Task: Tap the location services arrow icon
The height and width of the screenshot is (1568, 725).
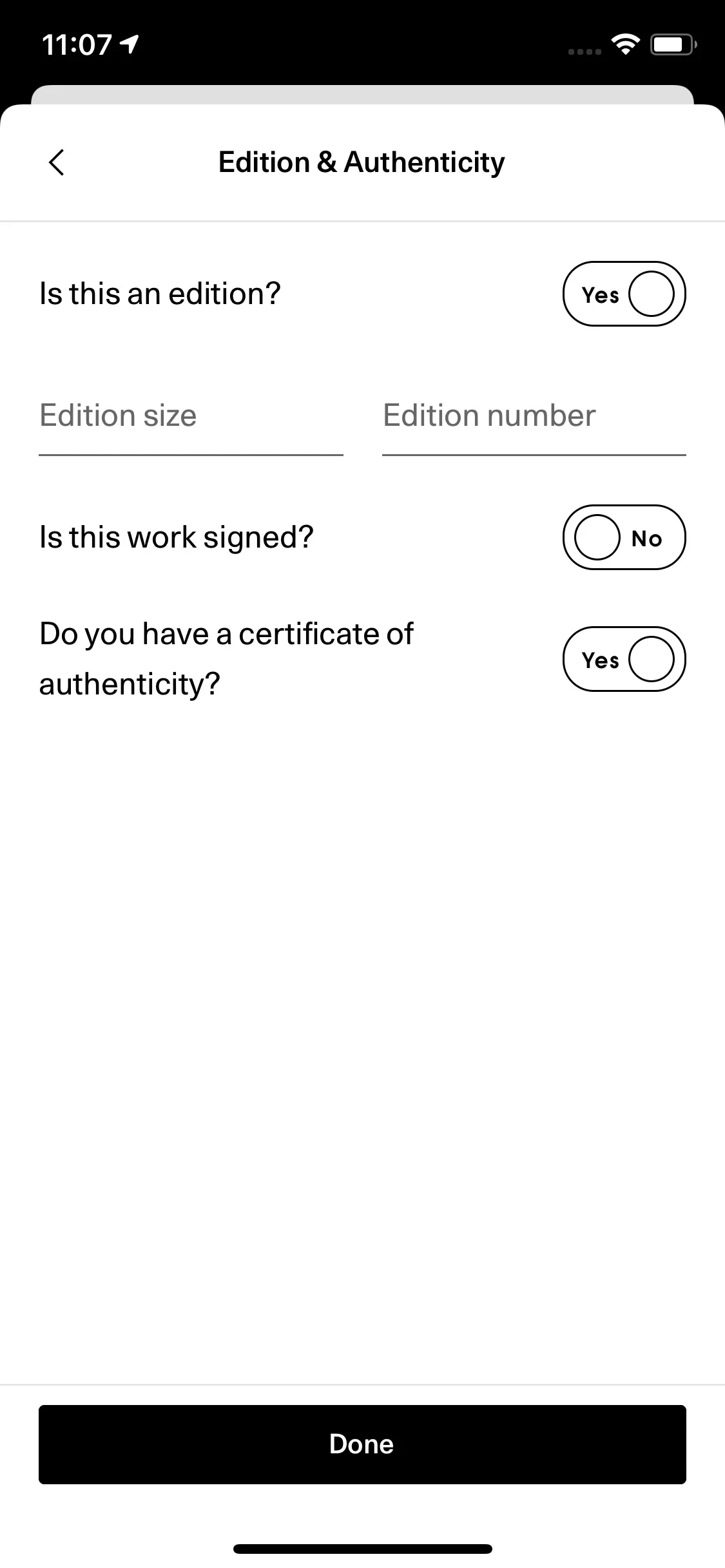Action: (x=129, y=43)
